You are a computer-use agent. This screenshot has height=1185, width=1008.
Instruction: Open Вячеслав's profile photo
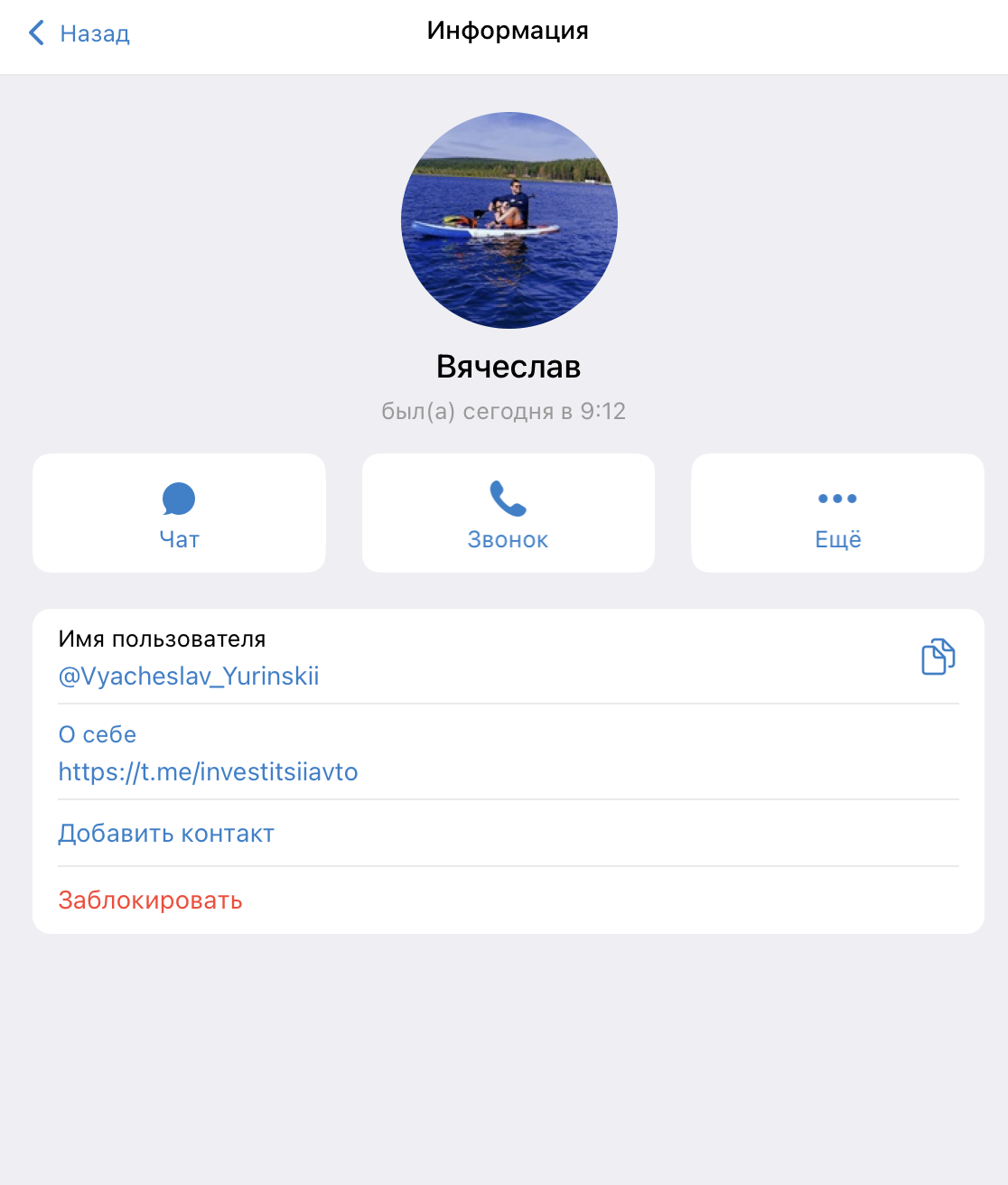(x=509, y=219)
